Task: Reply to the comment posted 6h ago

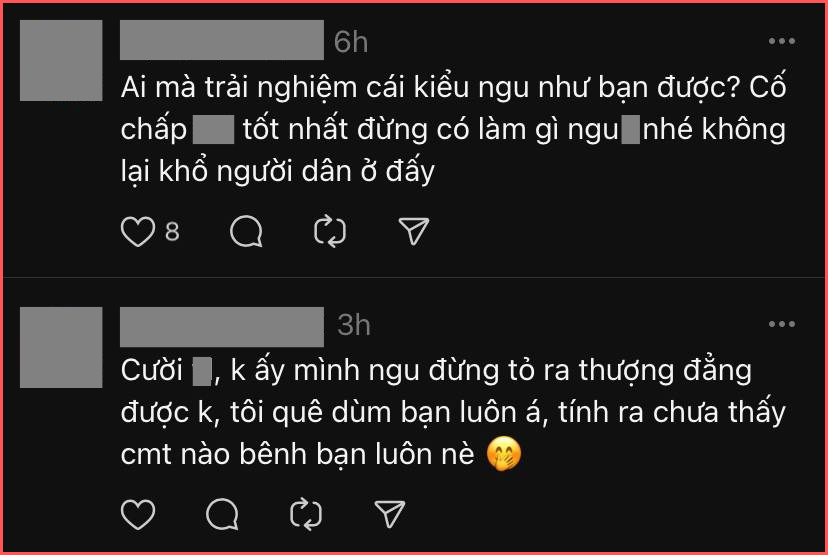Action: pos(246,232)
